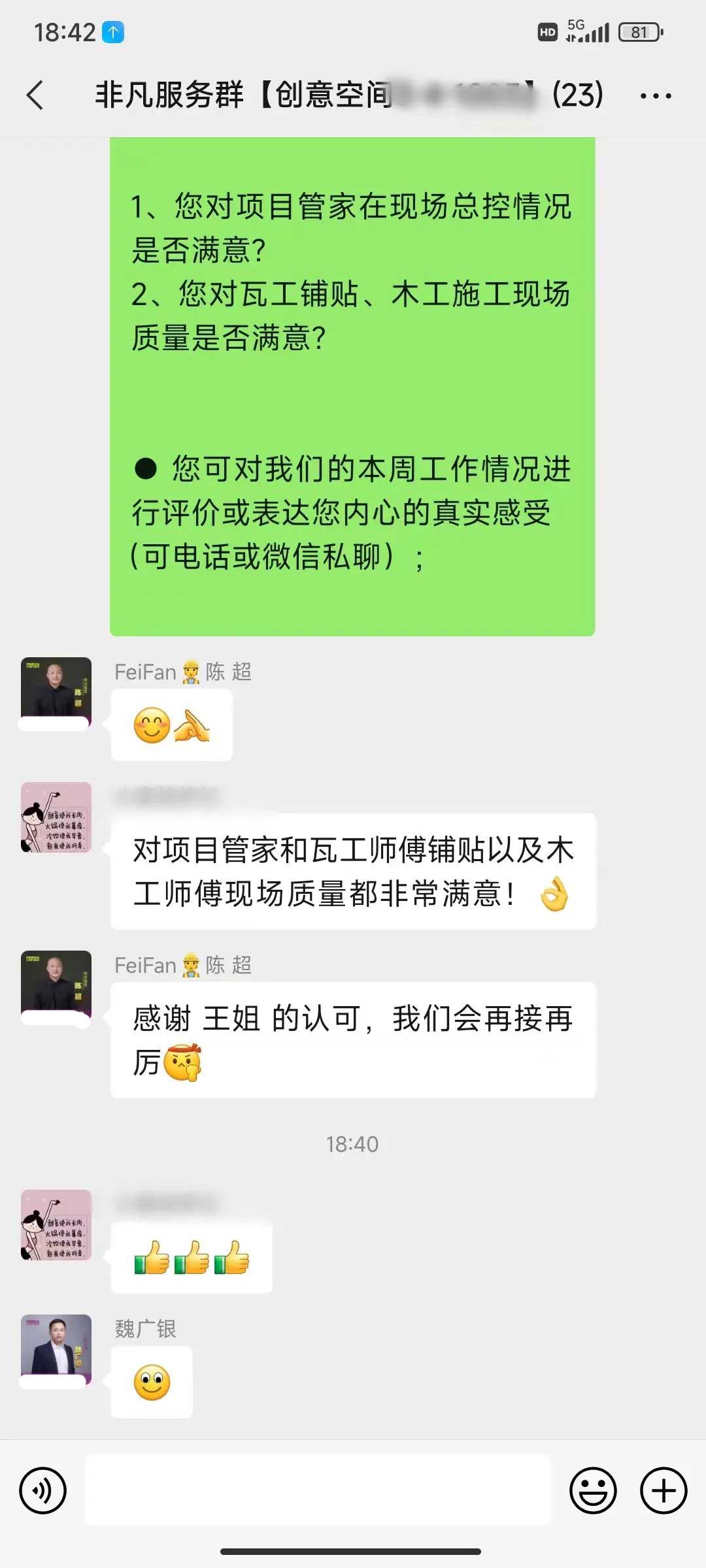This screenshot has width=706, height=1568.
Task: Switch to voice message input
Action: tap(43, 1490)
